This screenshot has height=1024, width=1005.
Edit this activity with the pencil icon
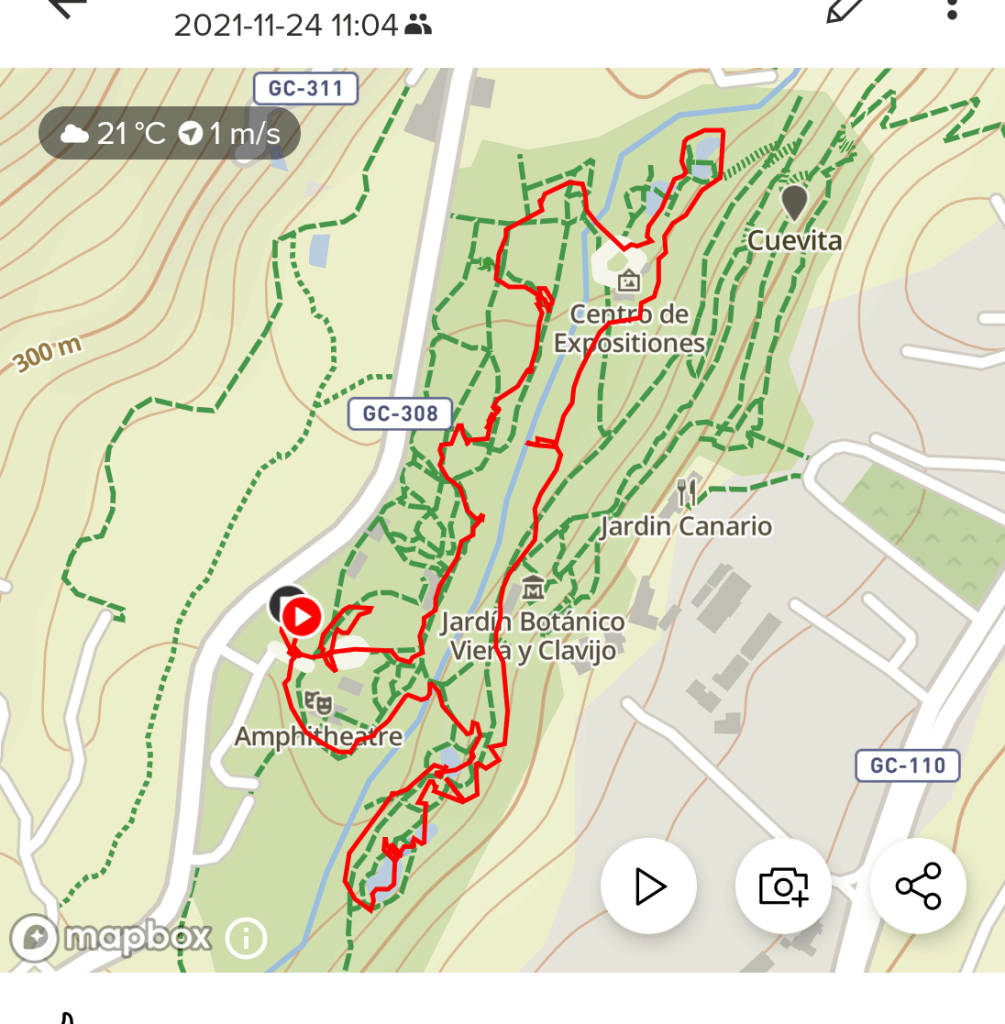coord(845,8)
